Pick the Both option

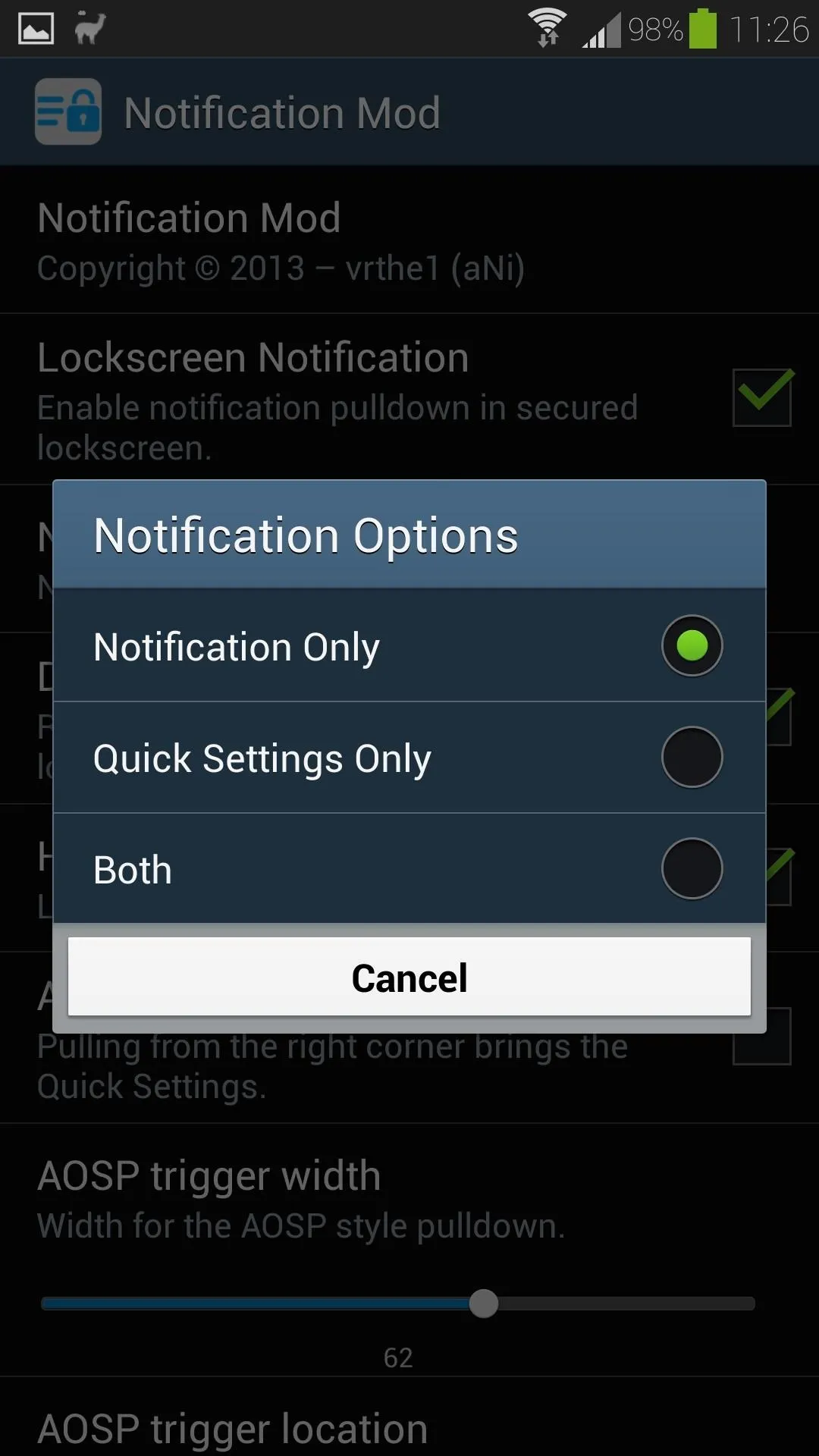(409, 868)
